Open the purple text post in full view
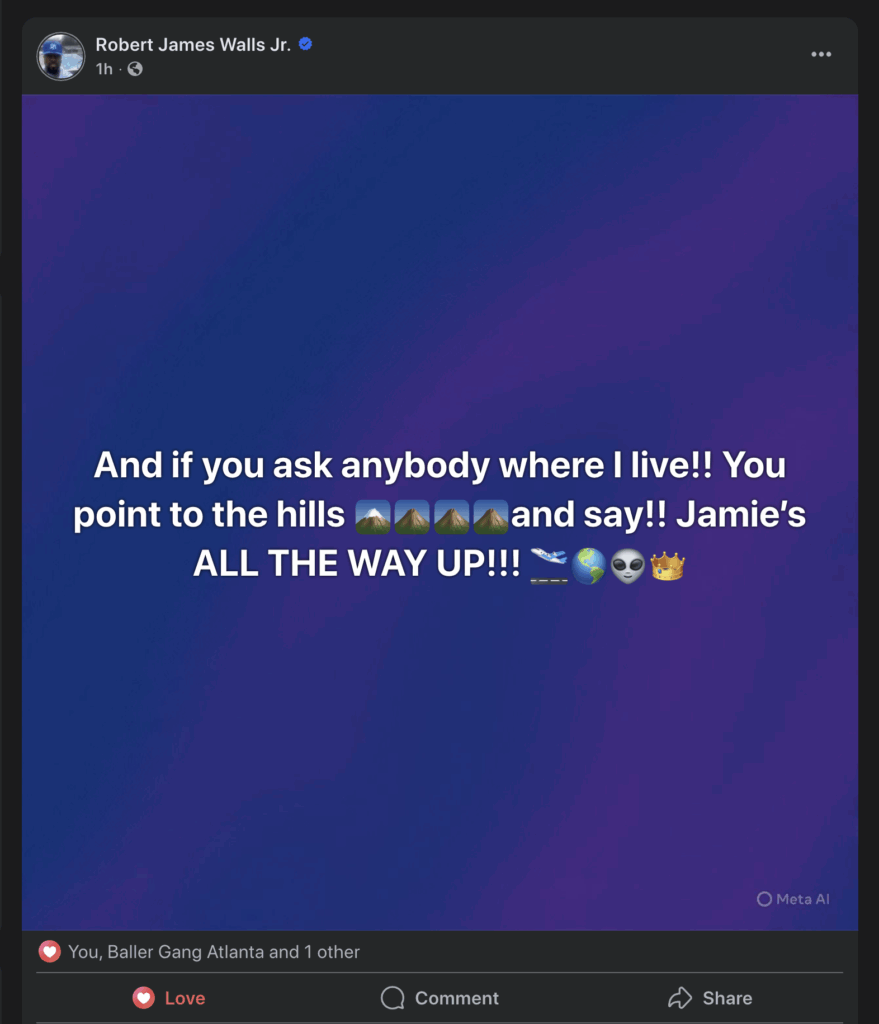The height and width of the screenshot is (1024, 879). coord(439,300)
